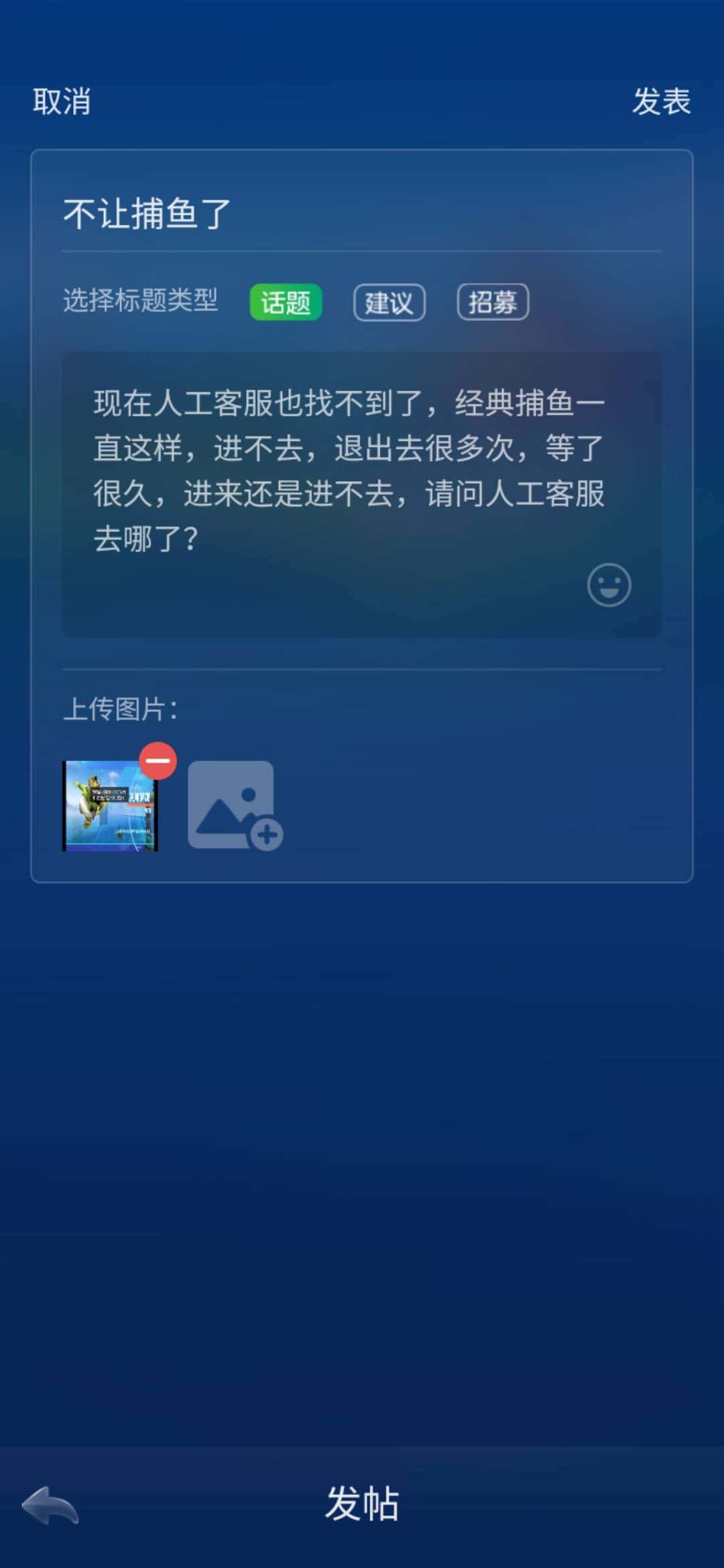This screenshot has width=724, height=1568.
Task: Click 取消 to cancel the post
Action: (61, 102)
